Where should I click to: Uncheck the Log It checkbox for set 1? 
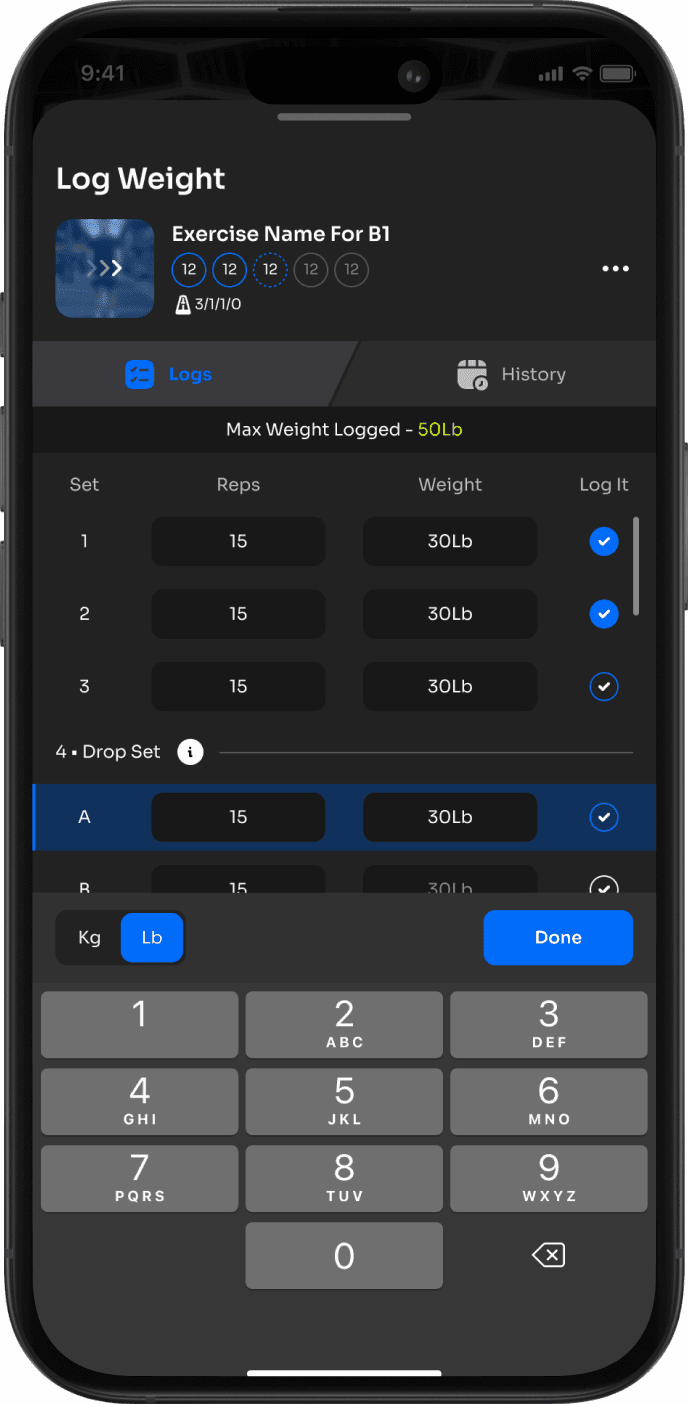(603, 541)
